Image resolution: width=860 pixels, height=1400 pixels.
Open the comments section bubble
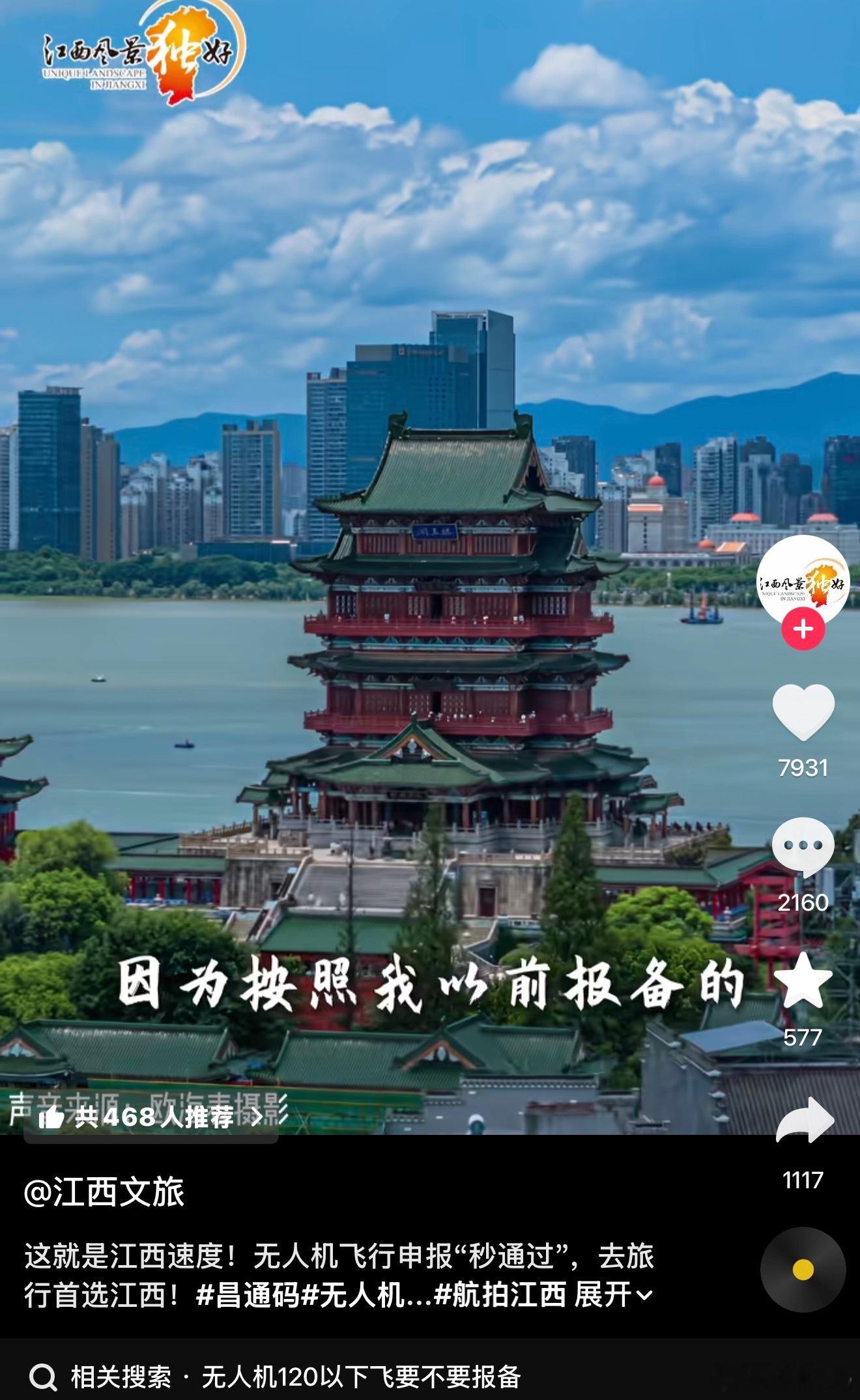[803, 845]
